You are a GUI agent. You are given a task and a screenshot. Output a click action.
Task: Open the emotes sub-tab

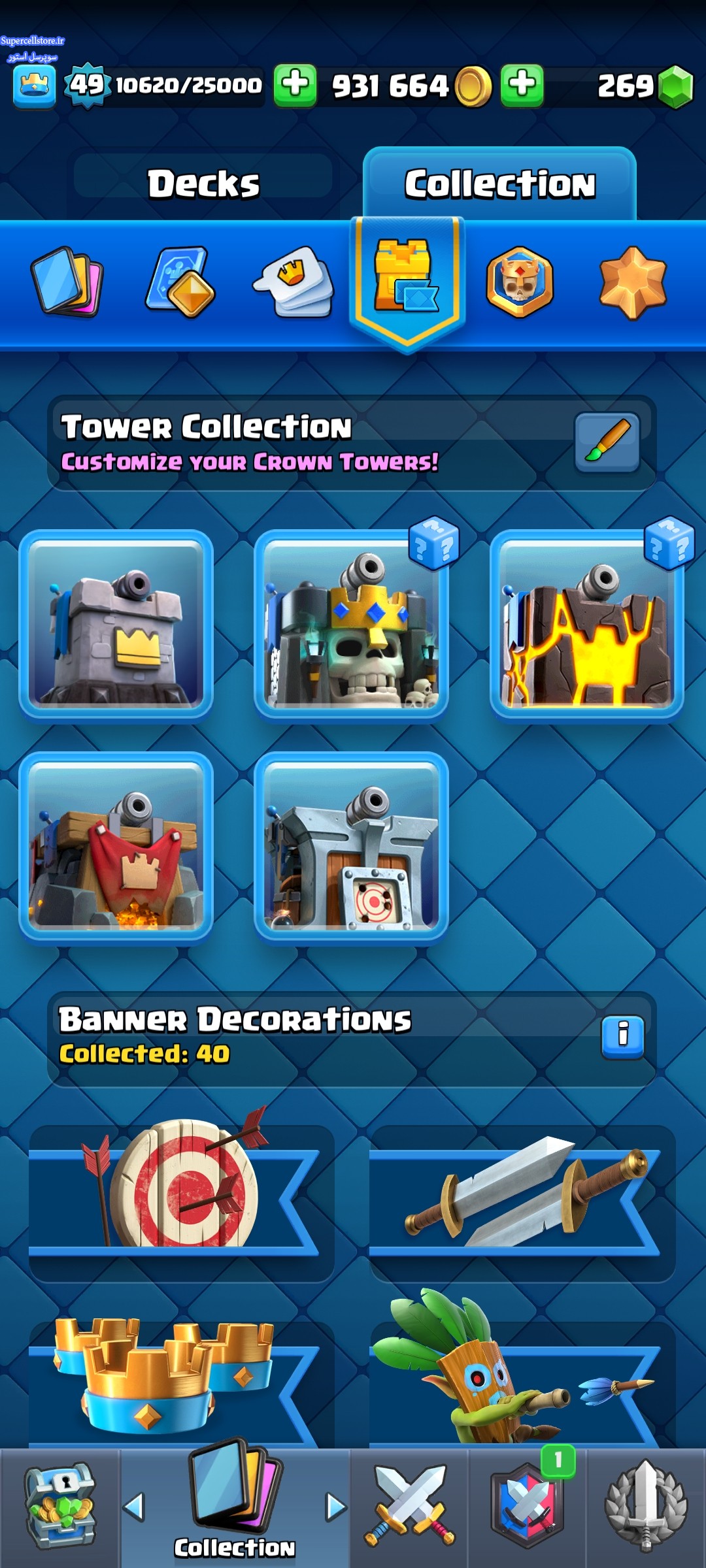tap(294, 281)
